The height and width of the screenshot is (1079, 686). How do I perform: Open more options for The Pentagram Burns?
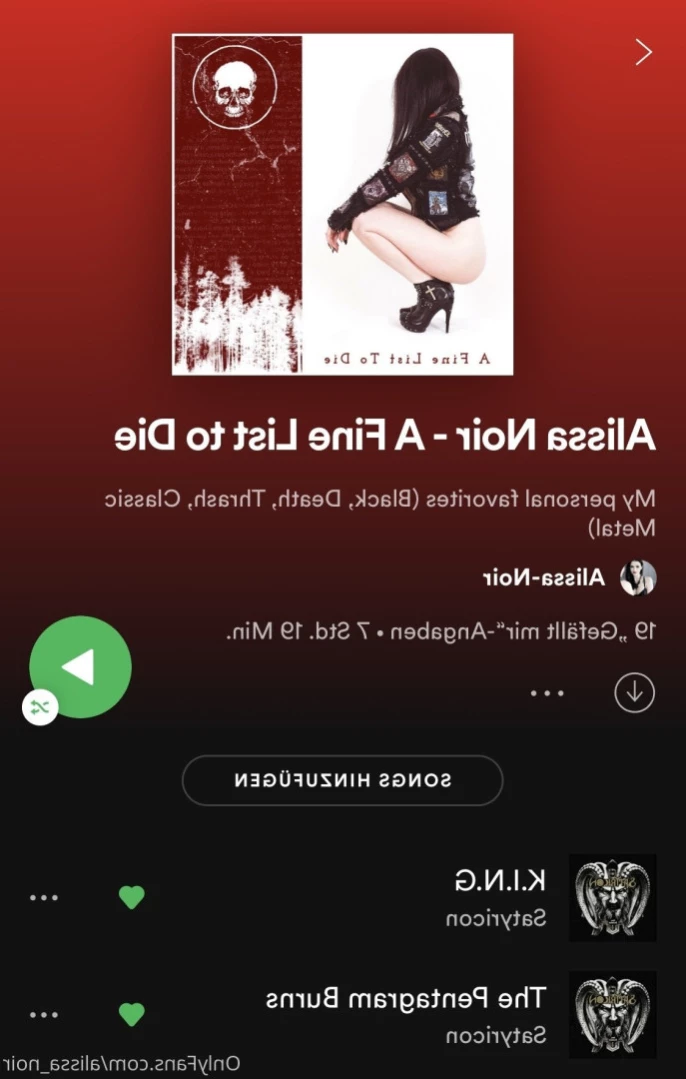[x=43, y=1014]
